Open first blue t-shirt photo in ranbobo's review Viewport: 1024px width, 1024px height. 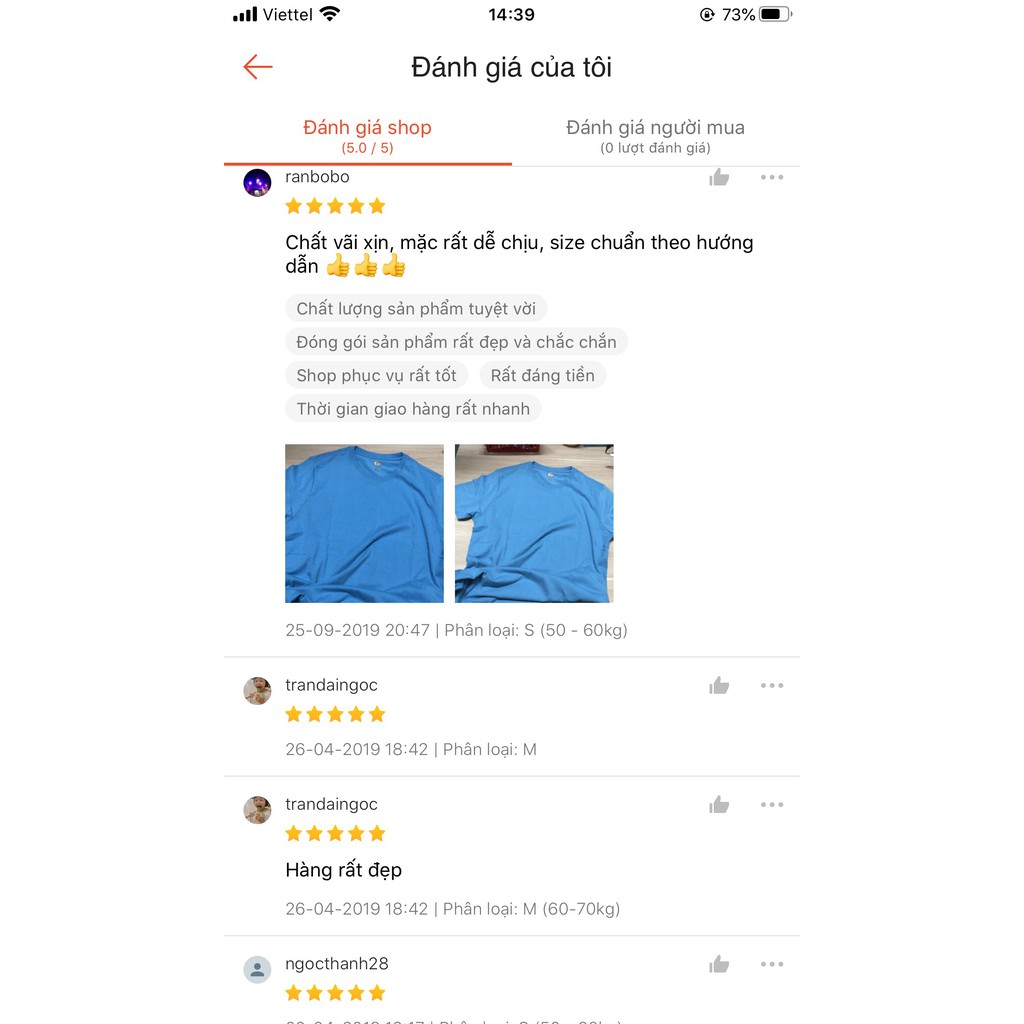pos(364,523)
